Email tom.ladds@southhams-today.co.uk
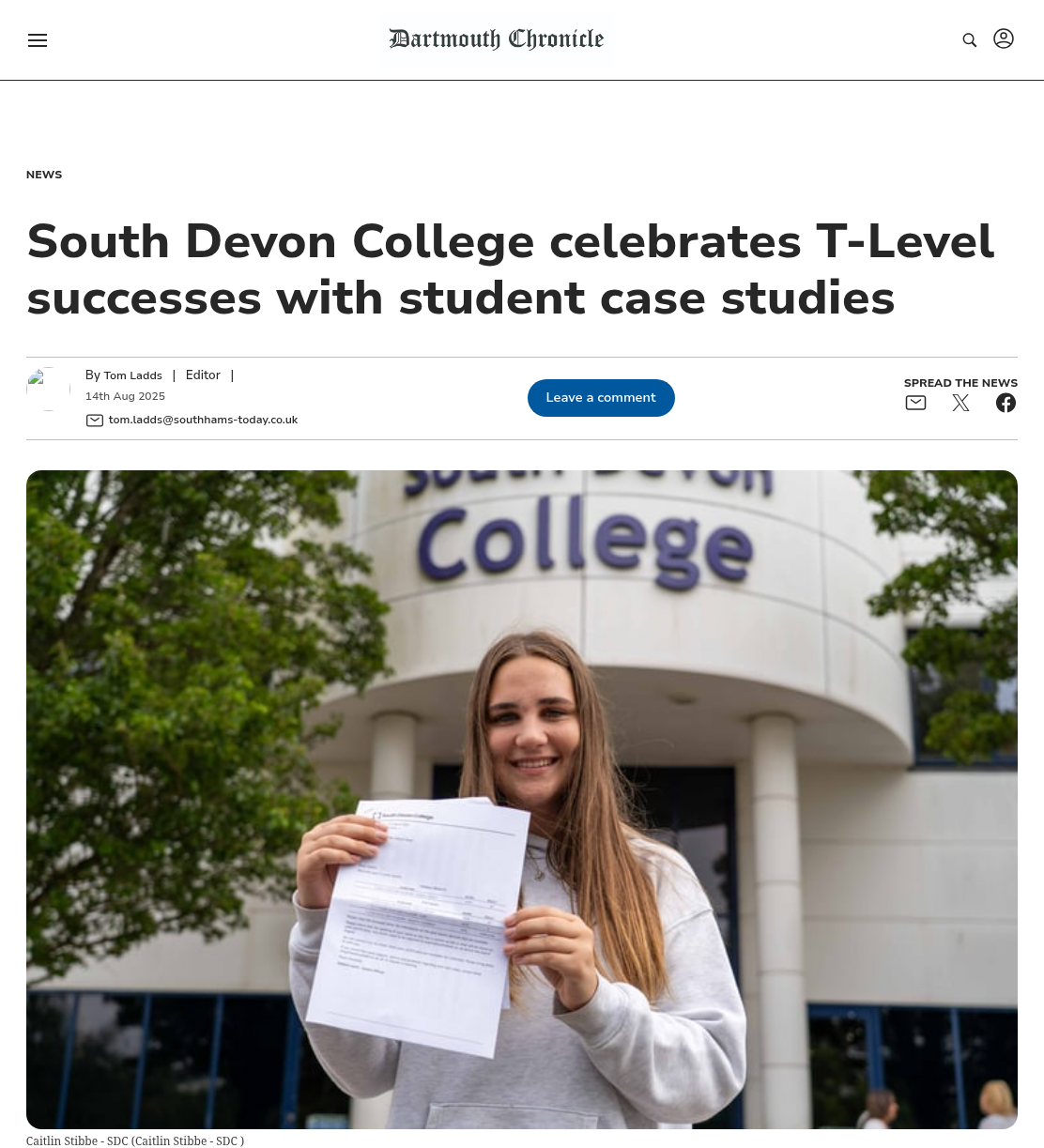The image size is (1044, 1148). 203,420
